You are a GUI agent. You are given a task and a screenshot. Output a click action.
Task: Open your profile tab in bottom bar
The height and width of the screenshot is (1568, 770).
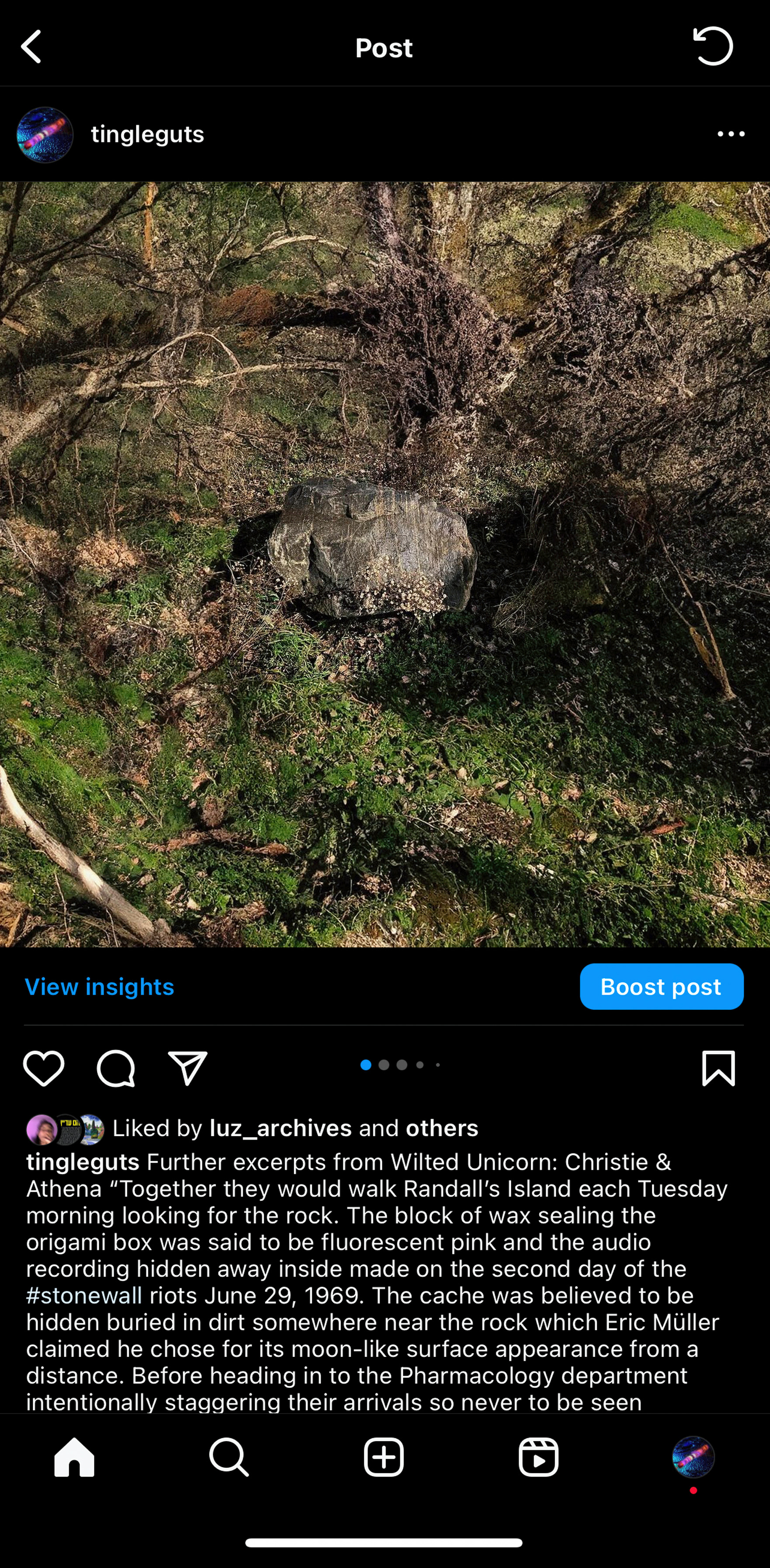693,1457
